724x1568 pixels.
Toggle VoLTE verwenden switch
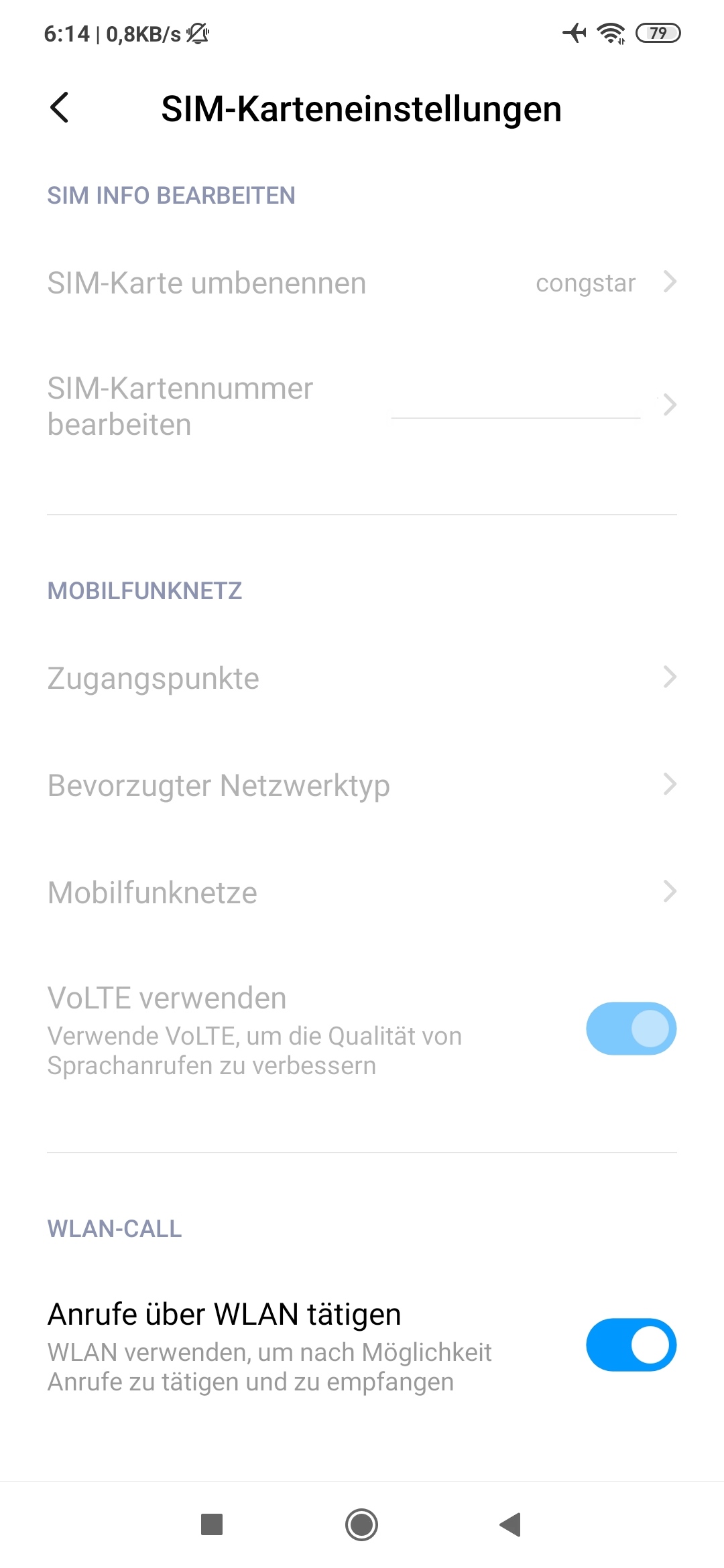[631, 1029]
